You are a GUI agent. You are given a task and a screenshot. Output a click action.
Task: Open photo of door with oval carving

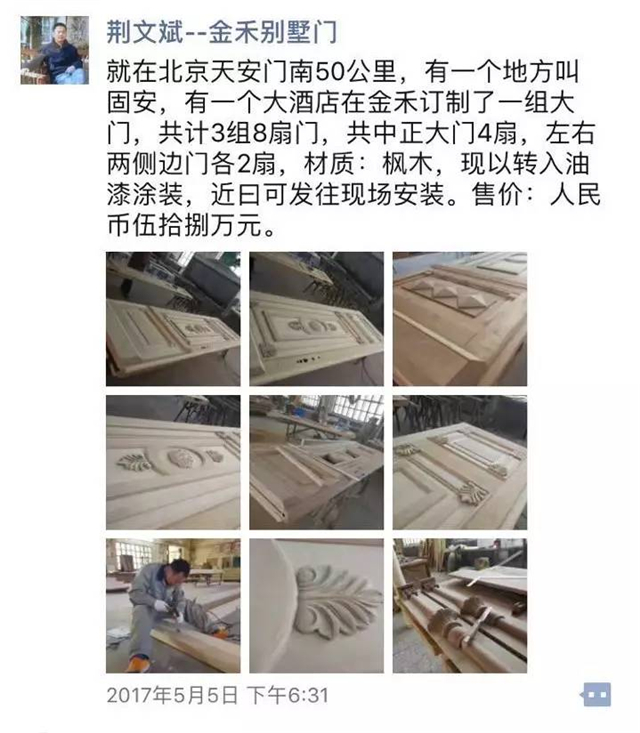316,319
